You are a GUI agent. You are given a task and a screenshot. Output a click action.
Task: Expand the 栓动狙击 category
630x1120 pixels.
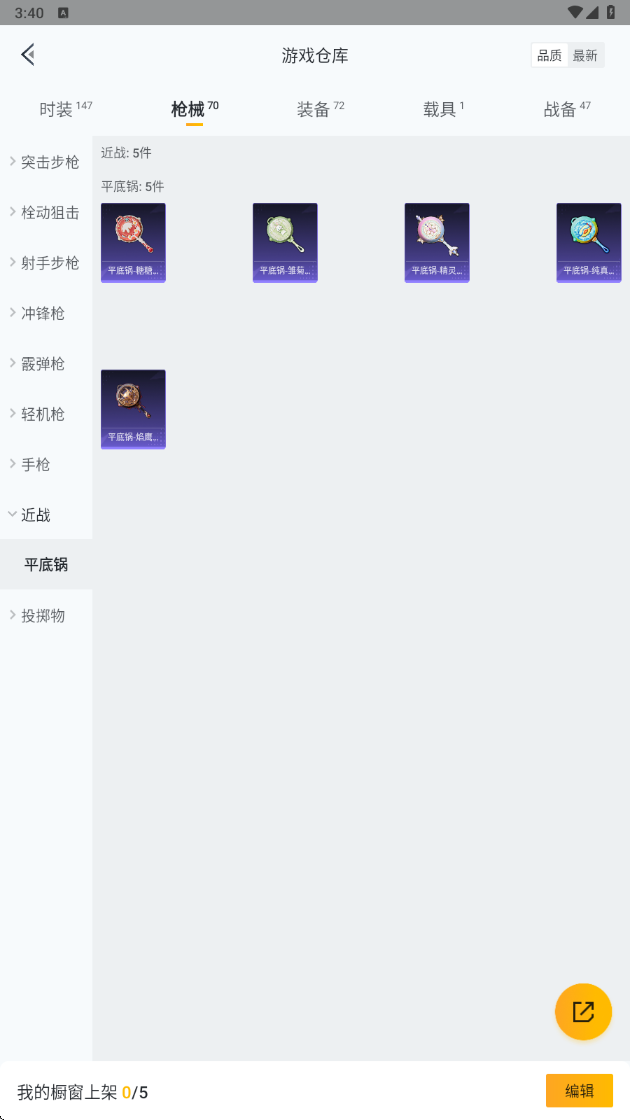point(46,212)
